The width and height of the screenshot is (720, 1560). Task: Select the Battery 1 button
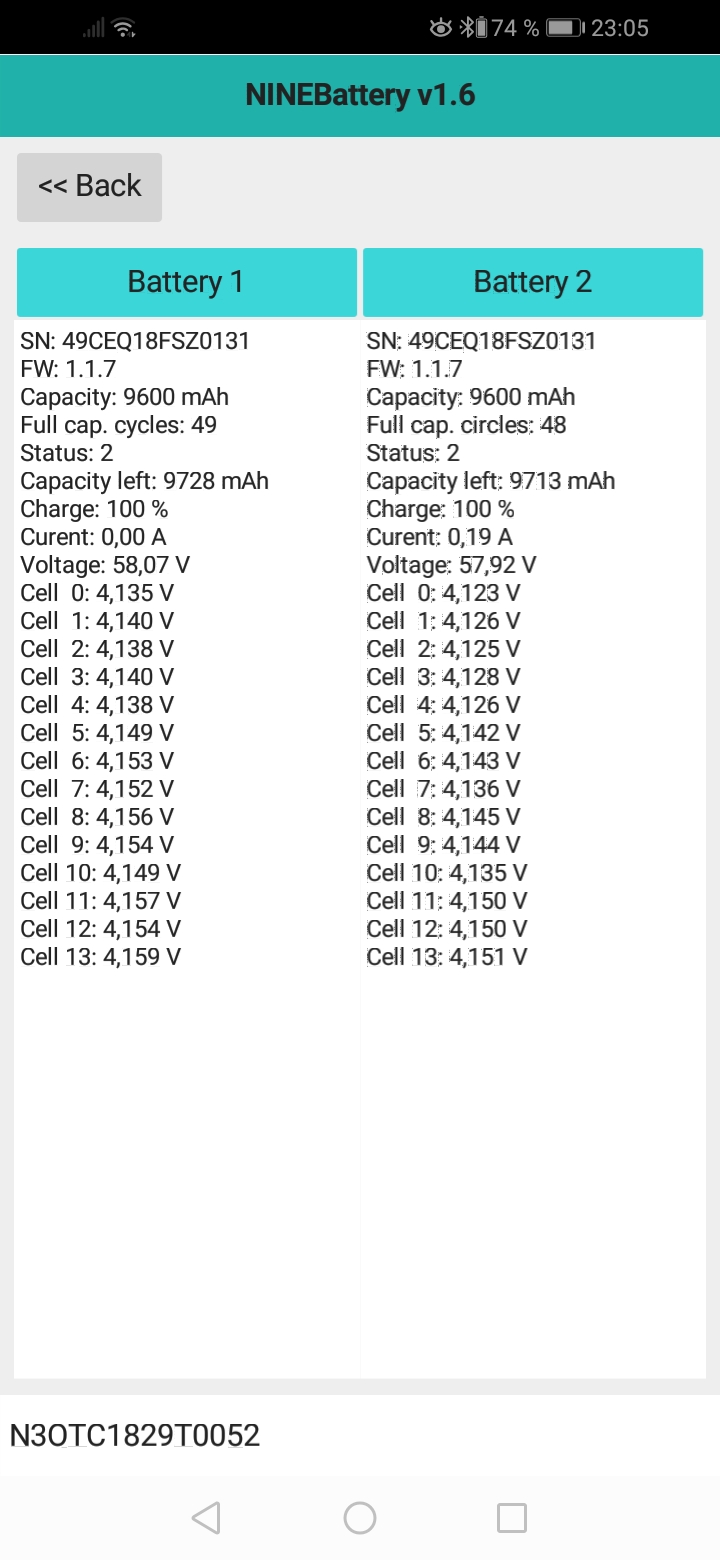[186, 282]
